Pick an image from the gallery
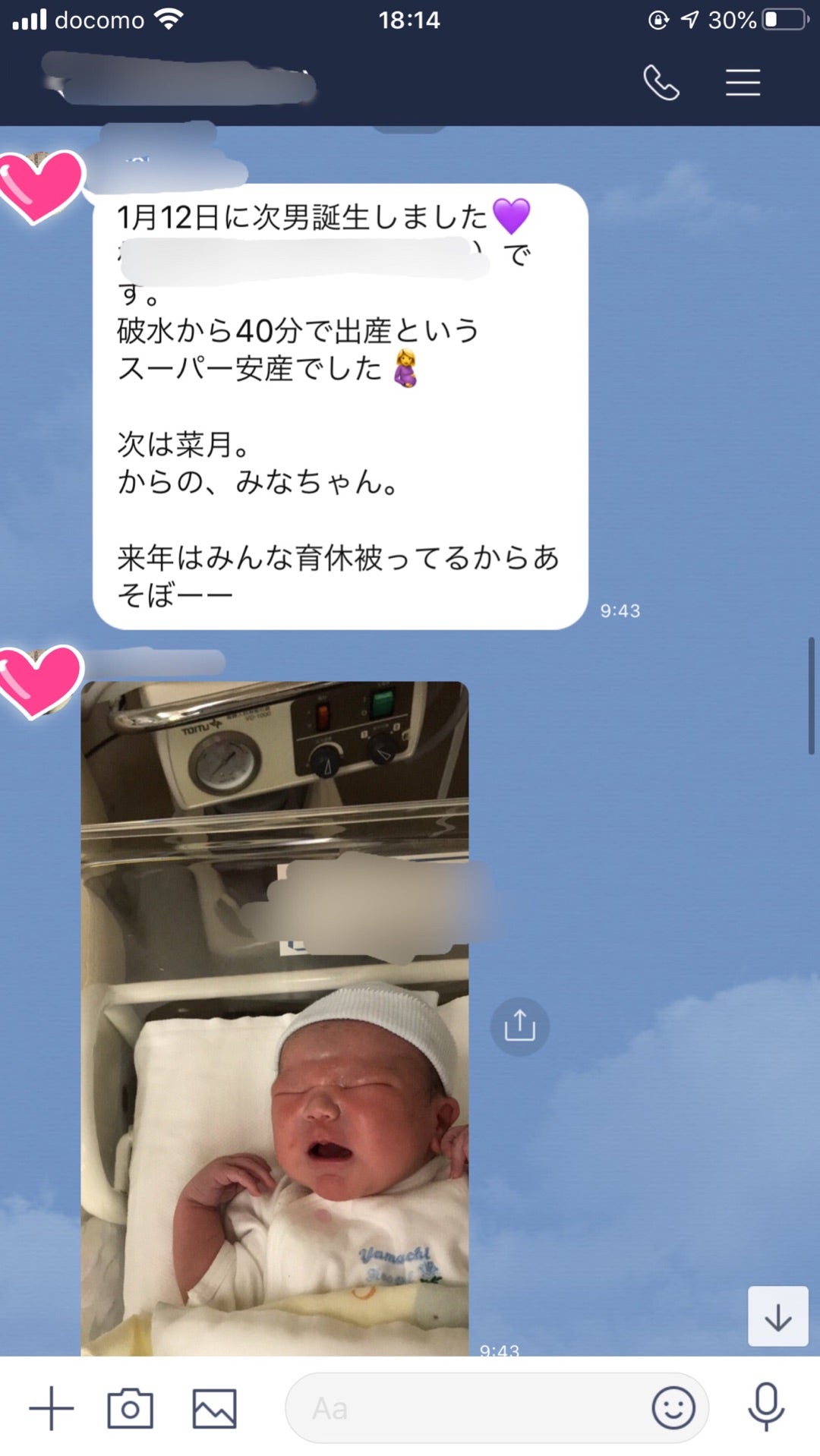Image resolution: width=820 pixels, height=1456 pixels. click(x=214, y=1409)
